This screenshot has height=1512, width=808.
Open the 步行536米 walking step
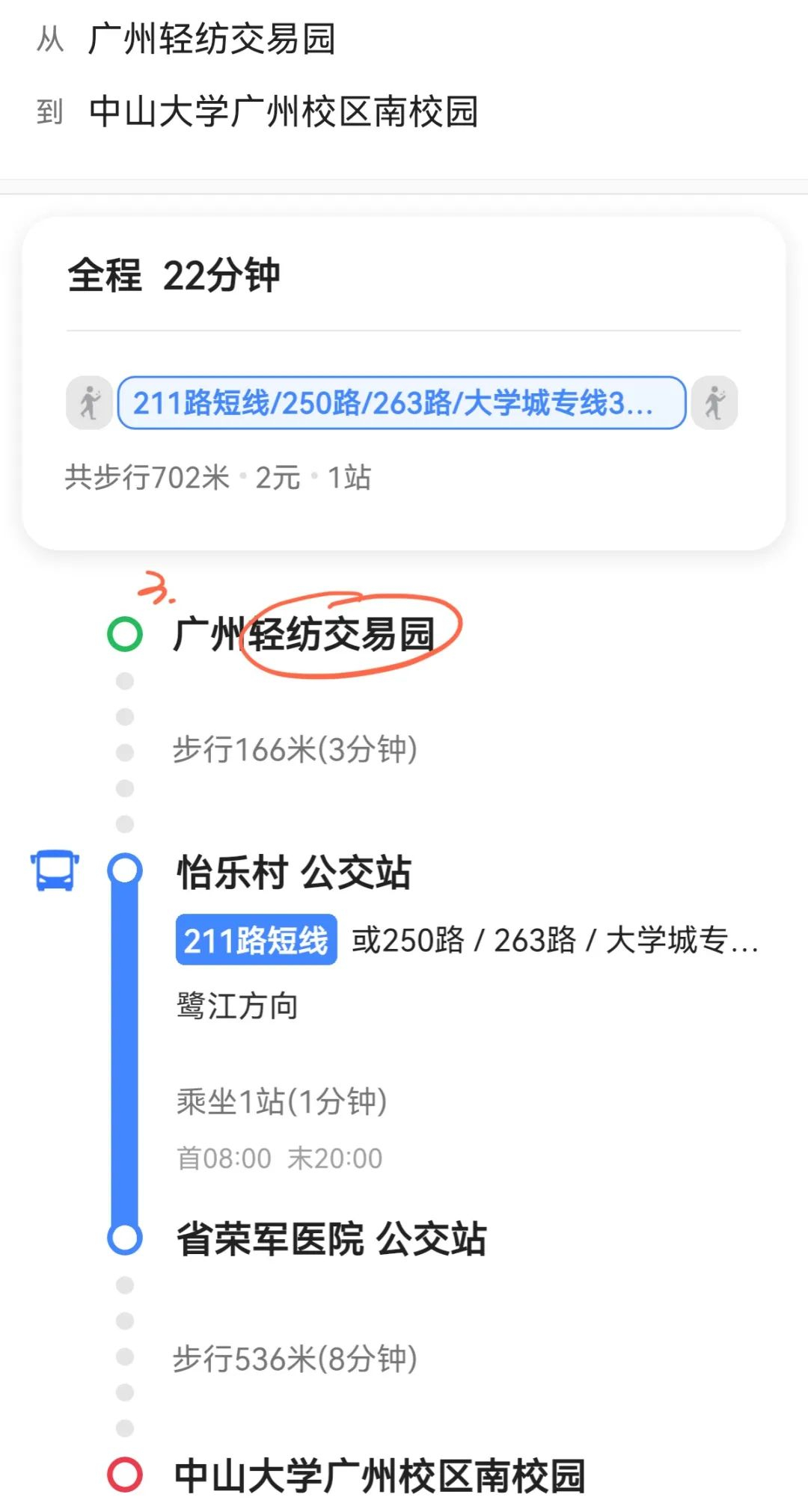click(x=295, y=1359)
